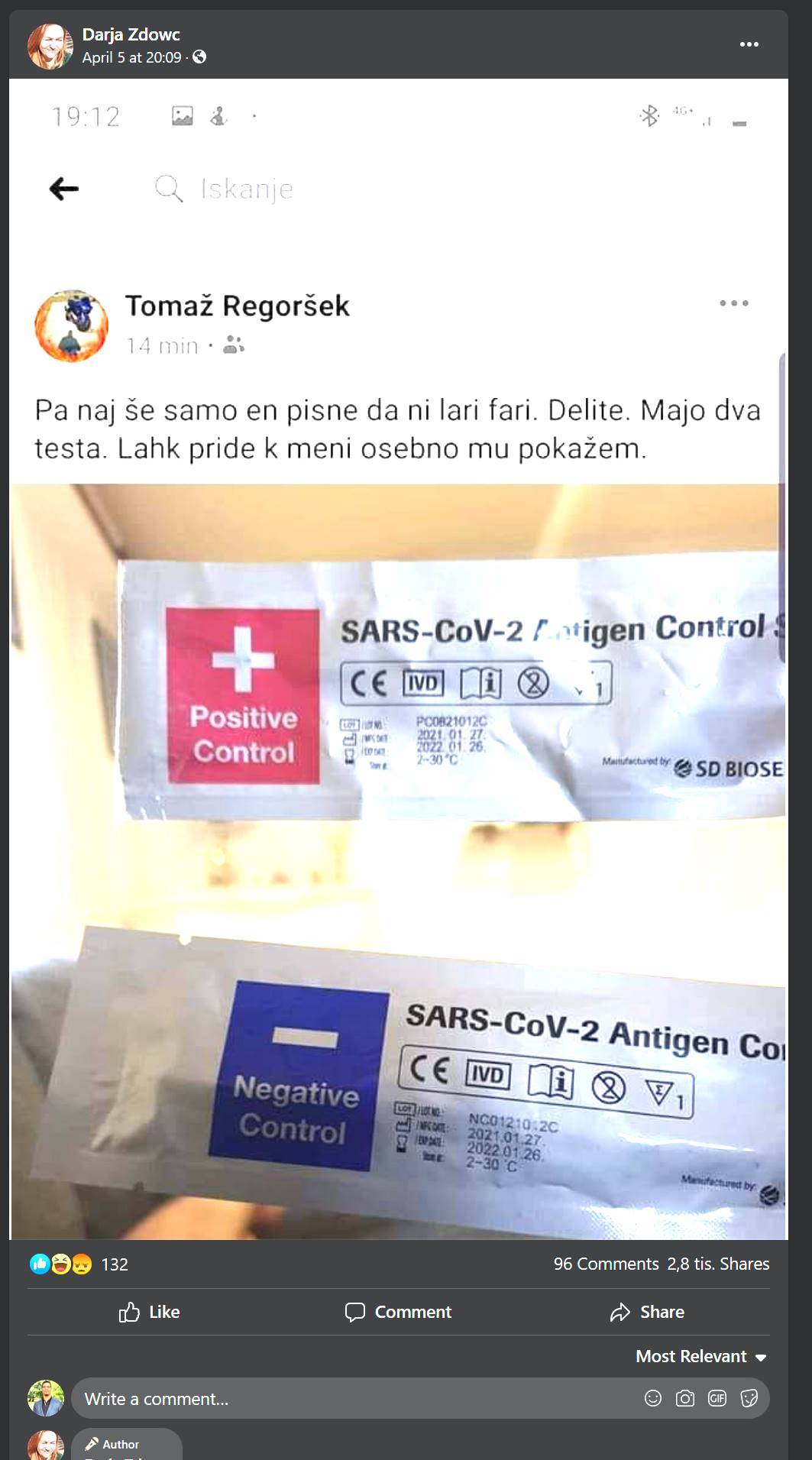This screenshot has width=812, height=1460.
Task: Share this post
Action: point(647,1312)
